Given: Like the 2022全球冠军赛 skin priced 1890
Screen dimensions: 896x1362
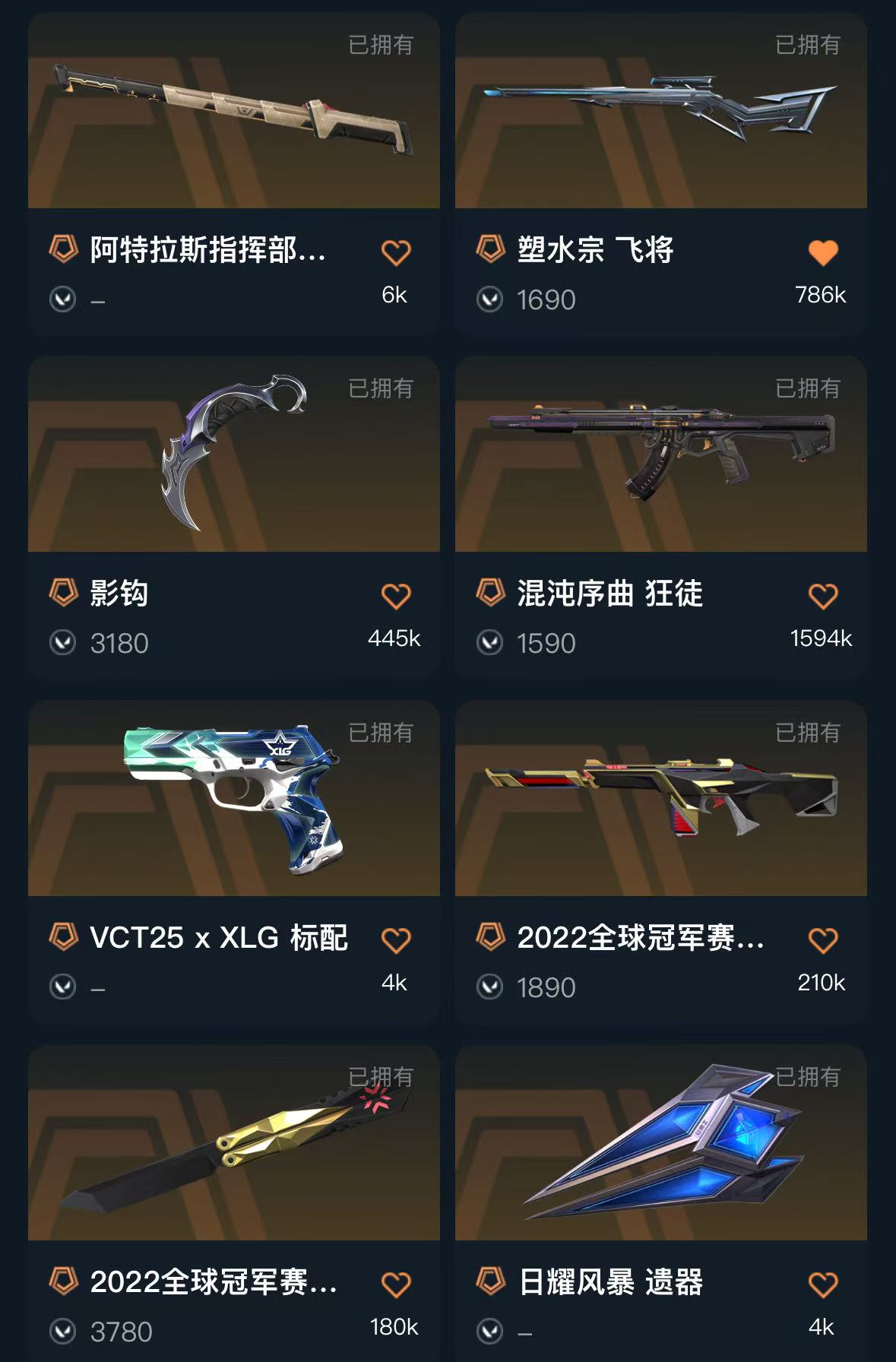Looking at the screenshot, I should [822, 940].
